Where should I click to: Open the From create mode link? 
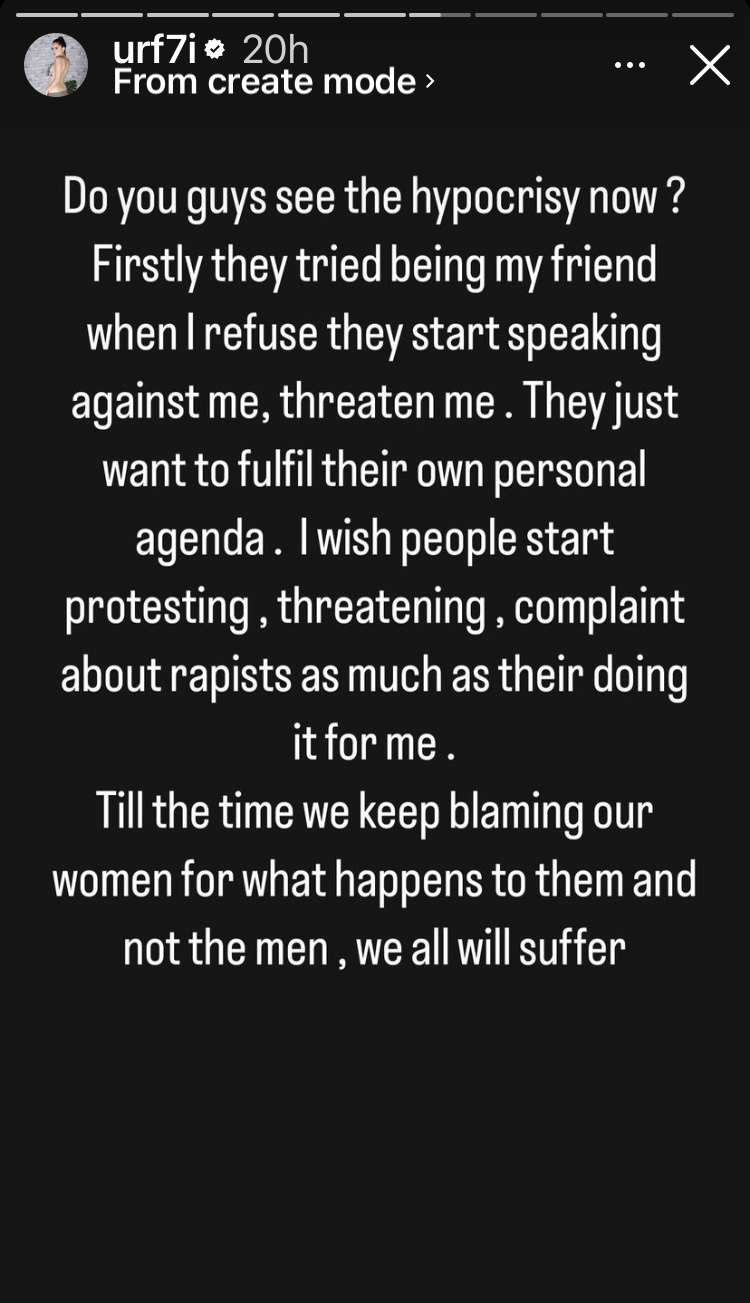tap(273, 82)
